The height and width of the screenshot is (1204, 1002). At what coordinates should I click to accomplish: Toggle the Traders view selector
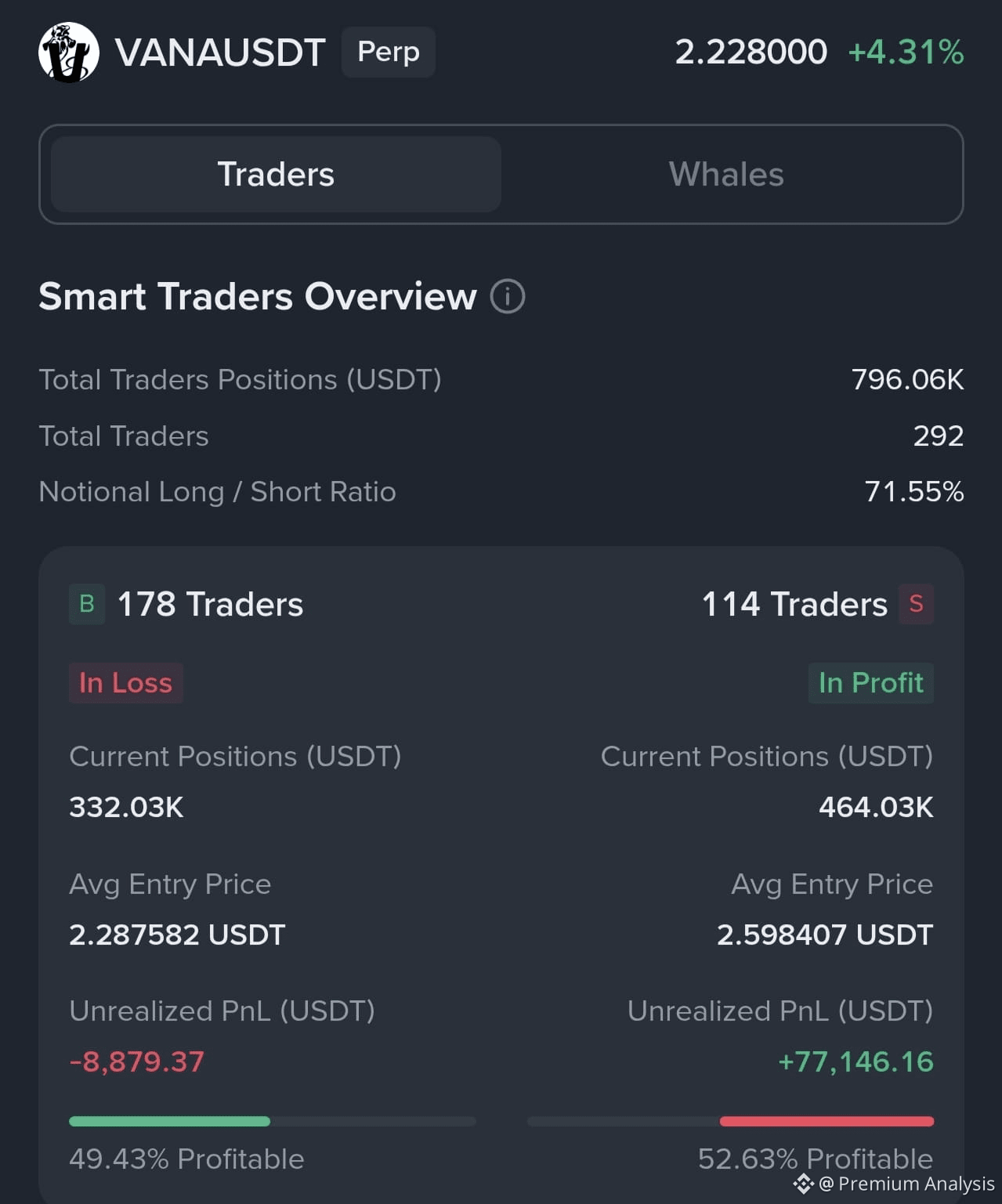point(275,174)
